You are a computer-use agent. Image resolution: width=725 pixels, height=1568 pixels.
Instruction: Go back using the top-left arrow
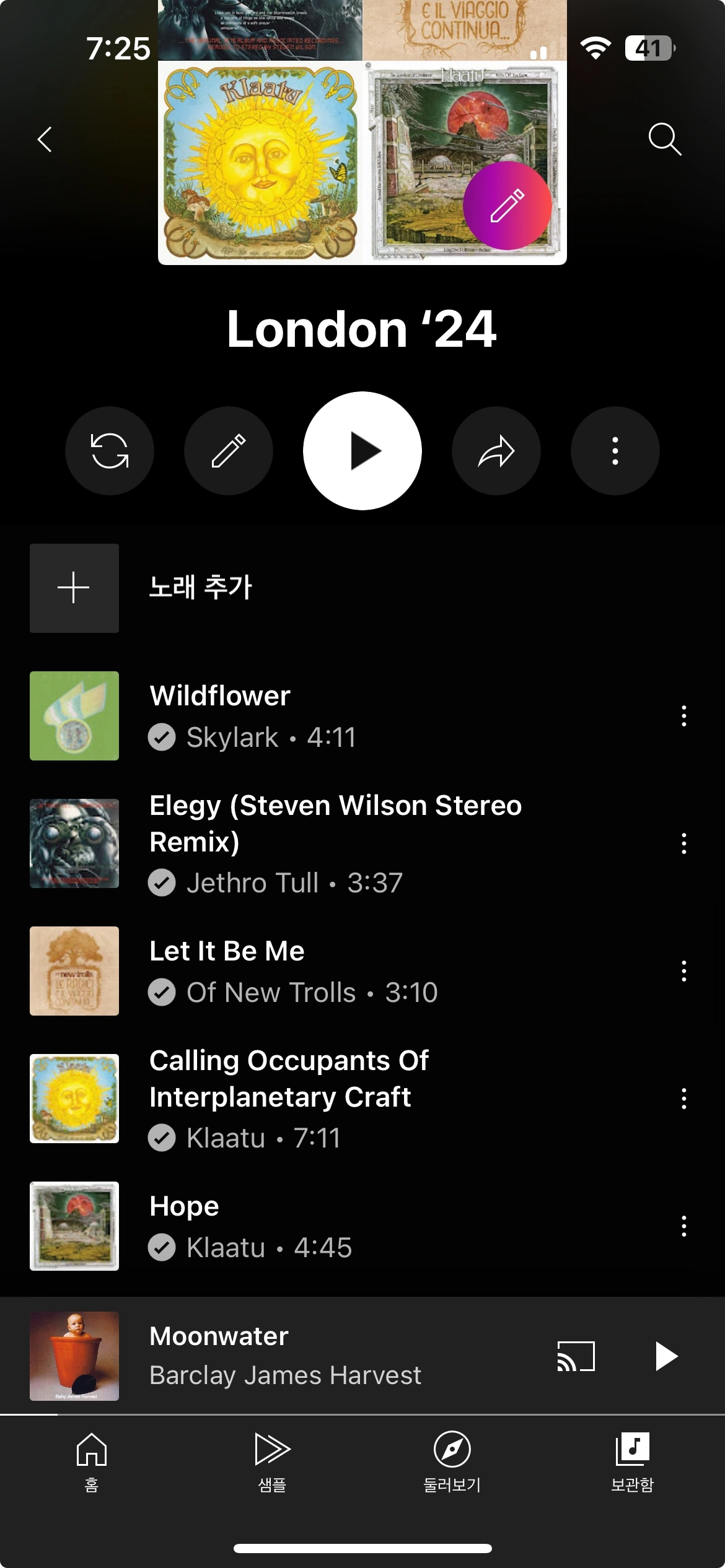pyautogui.click(x=45, y=139)
